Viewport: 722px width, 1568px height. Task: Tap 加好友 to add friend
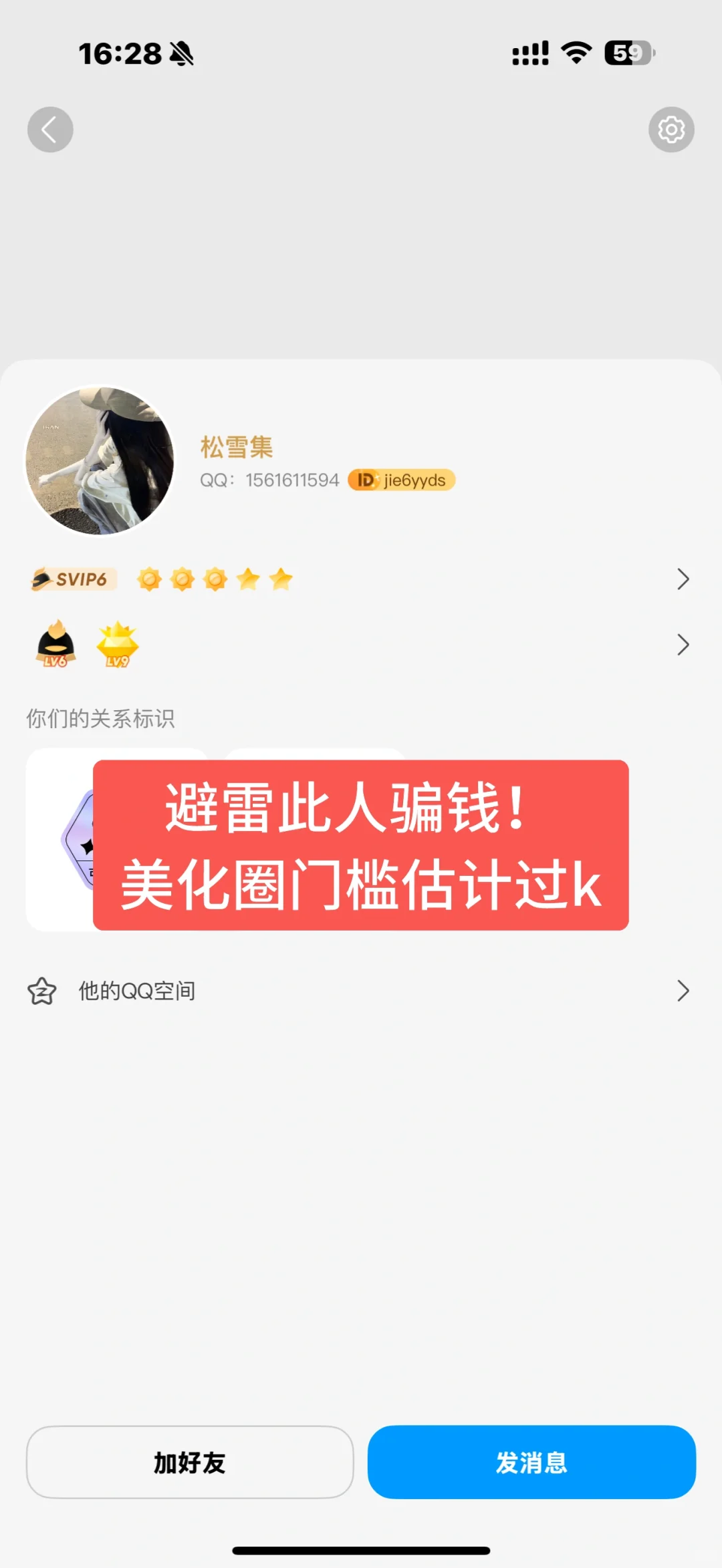click(x=190, y=1462)
